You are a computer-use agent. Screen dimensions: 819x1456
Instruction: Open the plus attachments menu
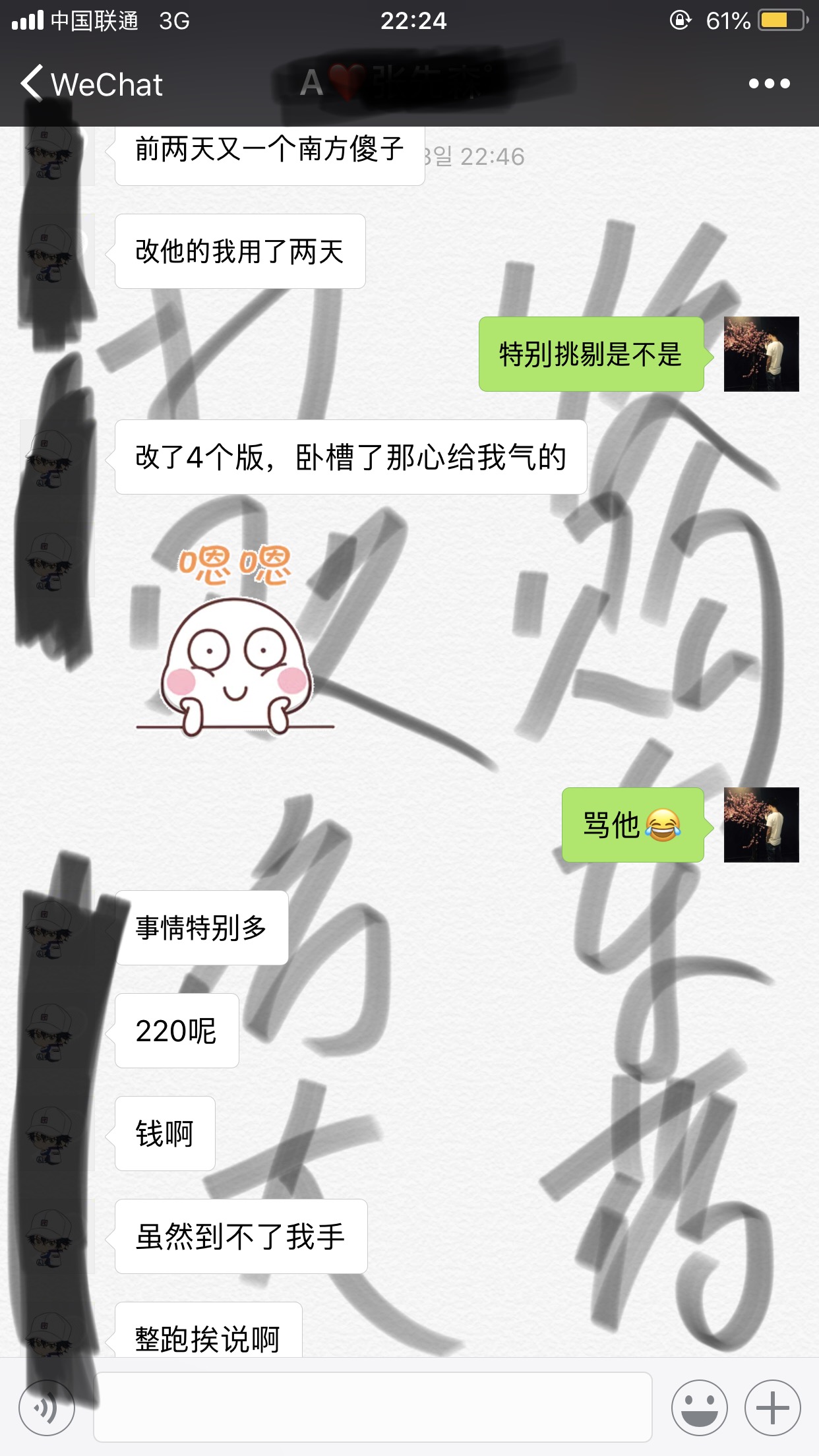click(772, 1407)
